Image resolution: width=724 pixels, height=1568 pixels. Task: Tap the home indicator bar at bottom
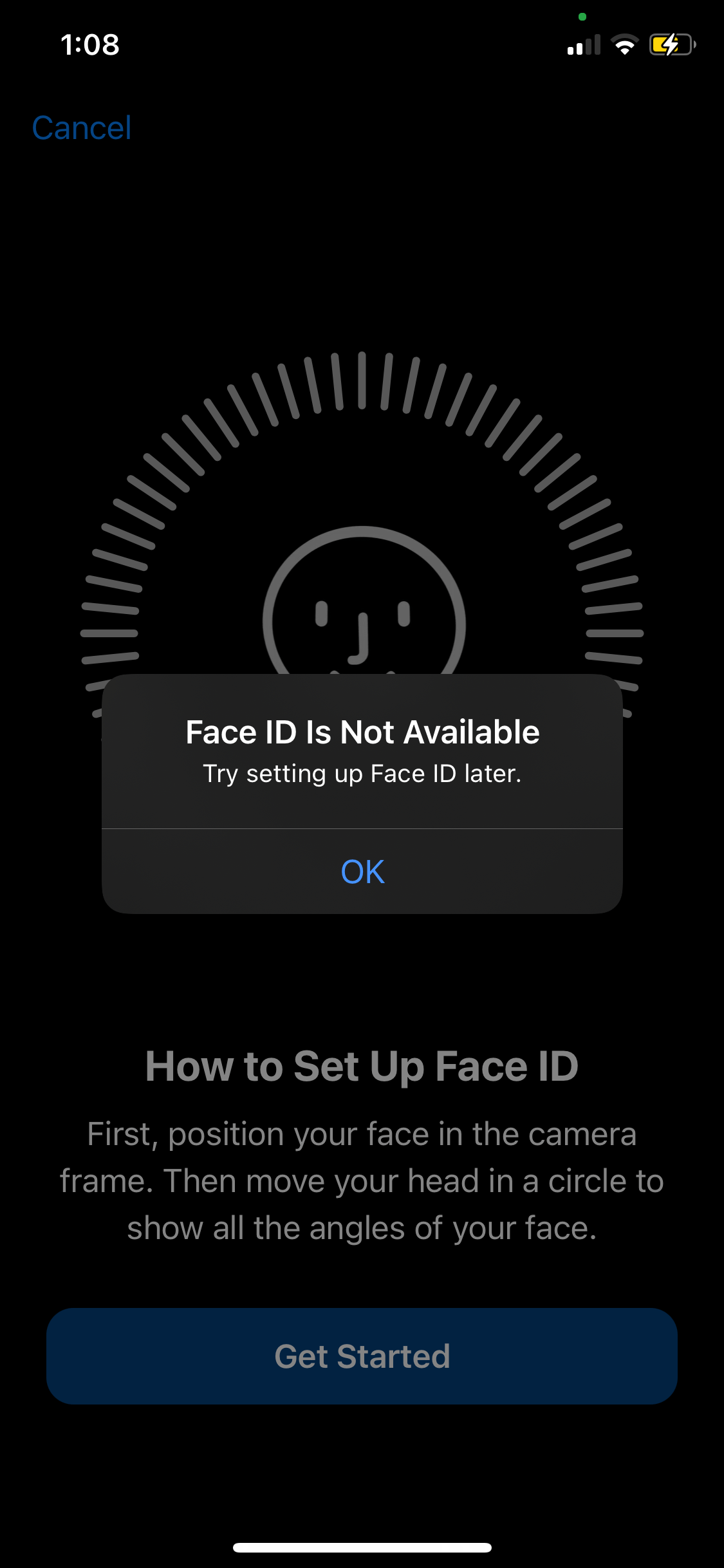(x=362, y=1547)
